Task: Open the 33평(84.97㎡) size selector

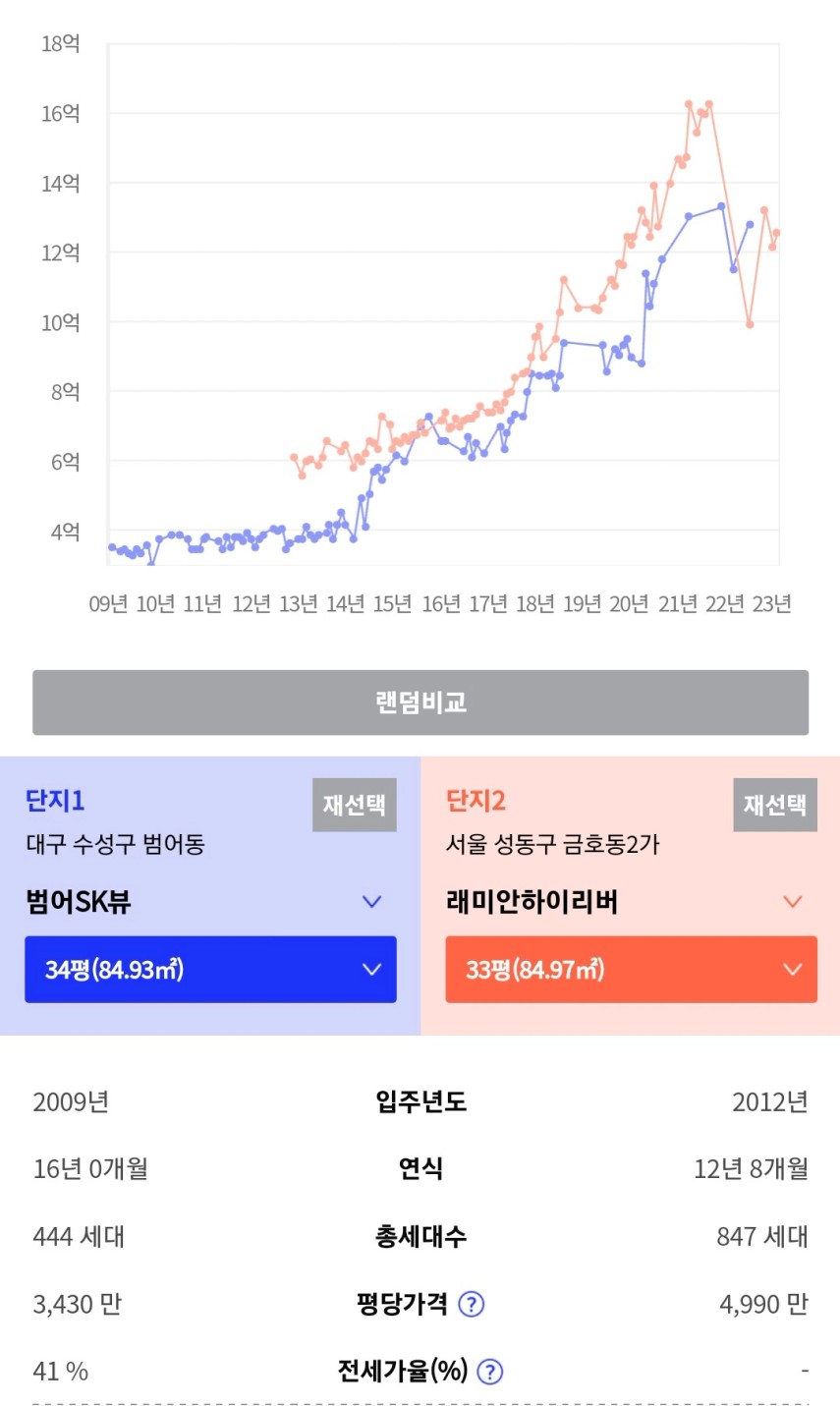Action: 631,970
